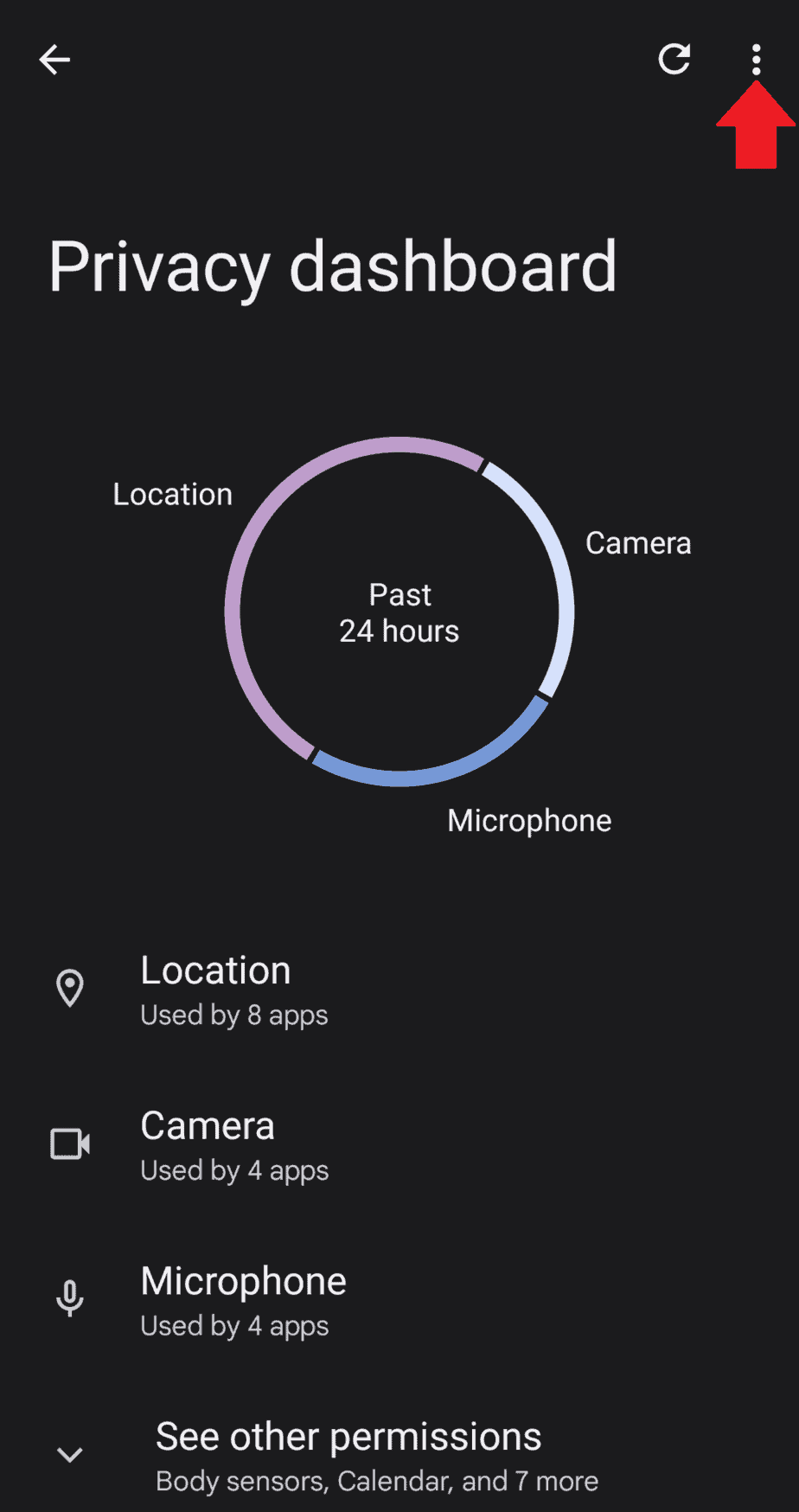Click Body sensors, Calendar subtitle text
The width and height of the screenshot is (799, 1512).
coord(376,1480)
